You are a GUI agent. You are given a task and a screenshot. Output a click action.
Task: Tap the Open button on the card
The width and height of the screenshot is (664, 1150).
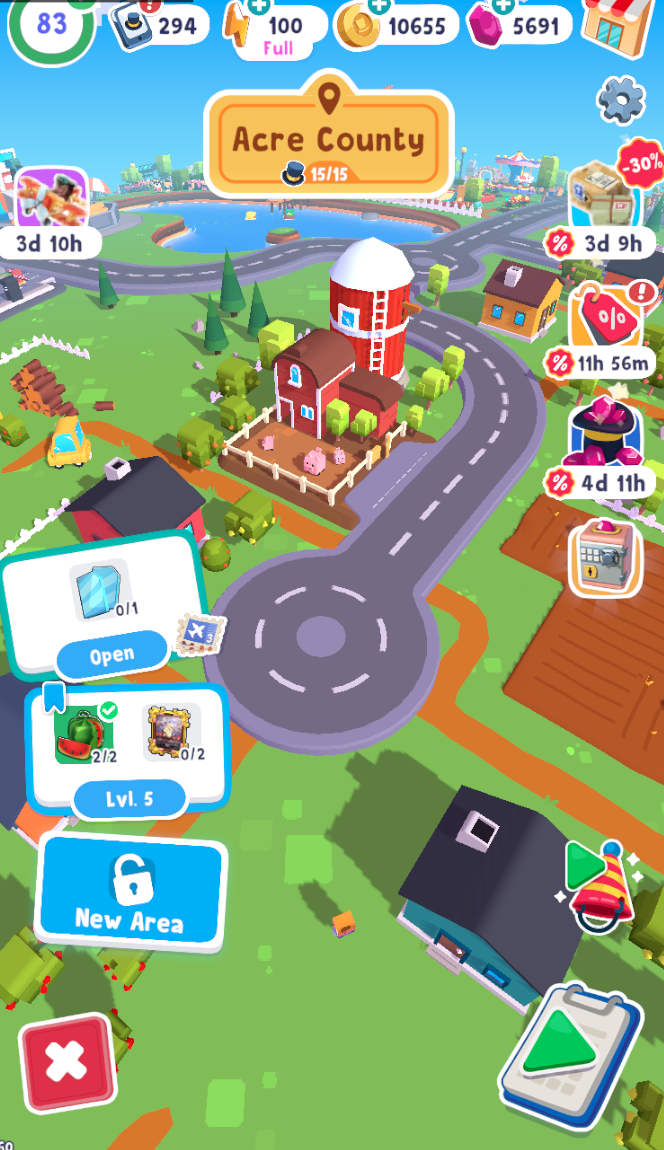click(x=112, y=655)
